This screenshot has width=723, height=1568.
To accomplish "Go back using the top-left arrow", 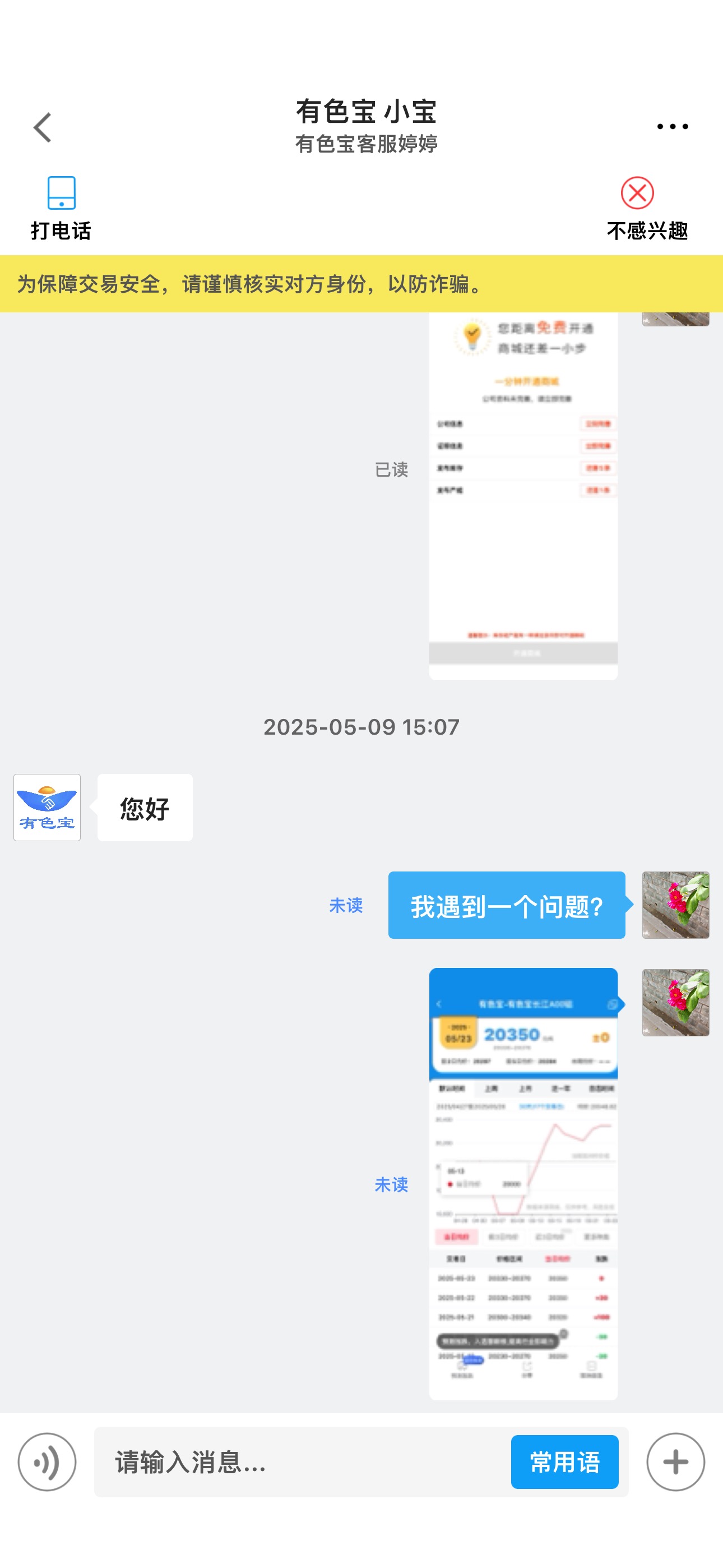I will point(43,127).
